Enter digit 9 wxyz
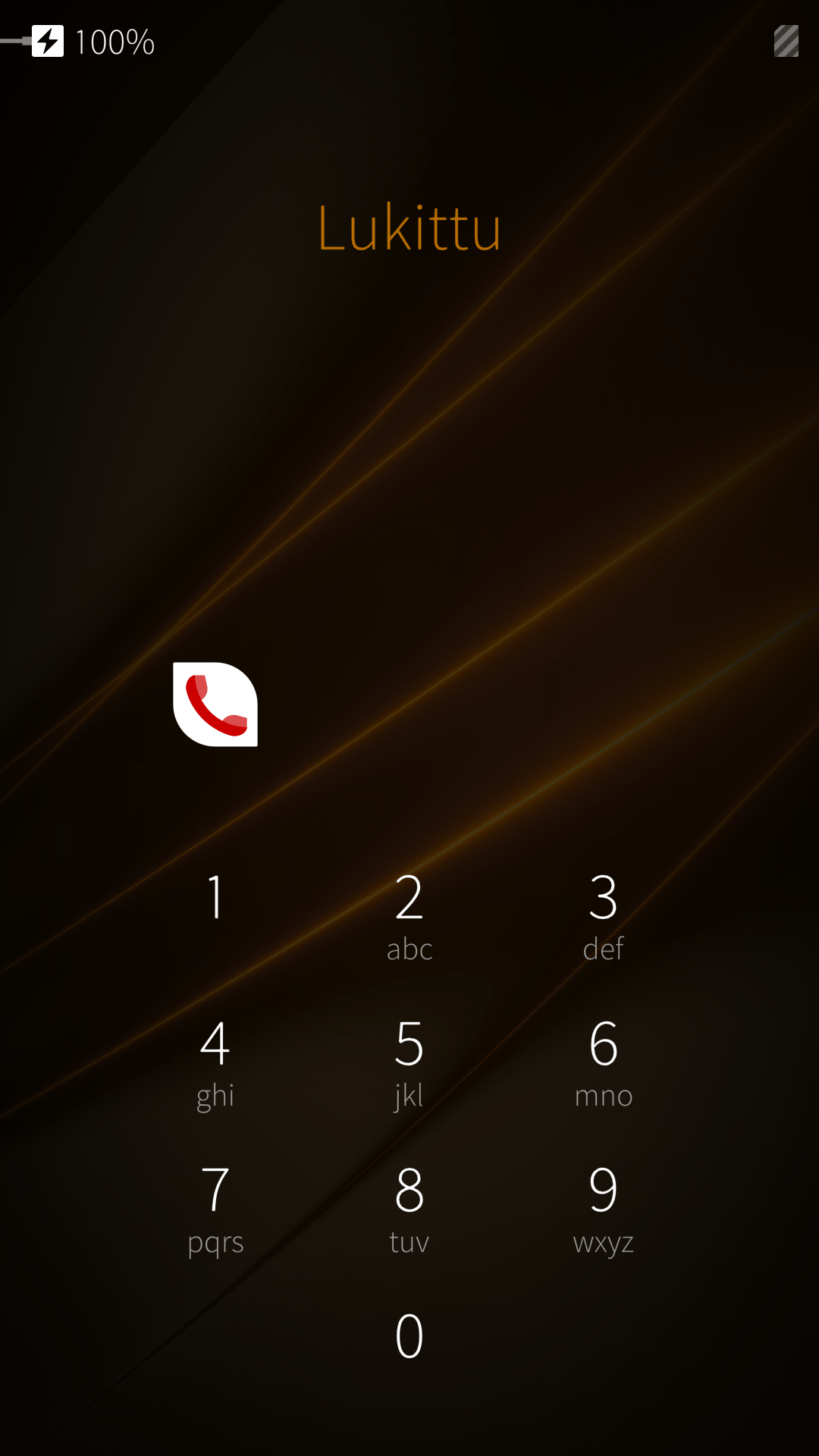The height and width of the screenshot is (1456, 819). [x=604, y=1208]
